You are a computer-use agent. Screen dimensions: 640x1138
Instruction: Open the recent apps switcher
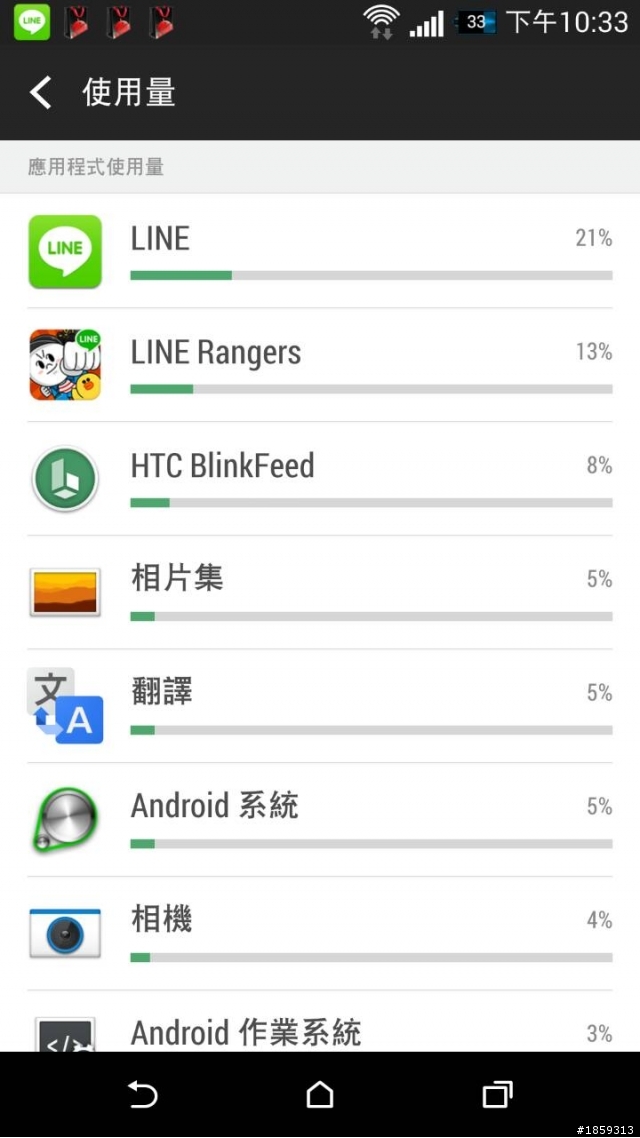[497, 1095]
